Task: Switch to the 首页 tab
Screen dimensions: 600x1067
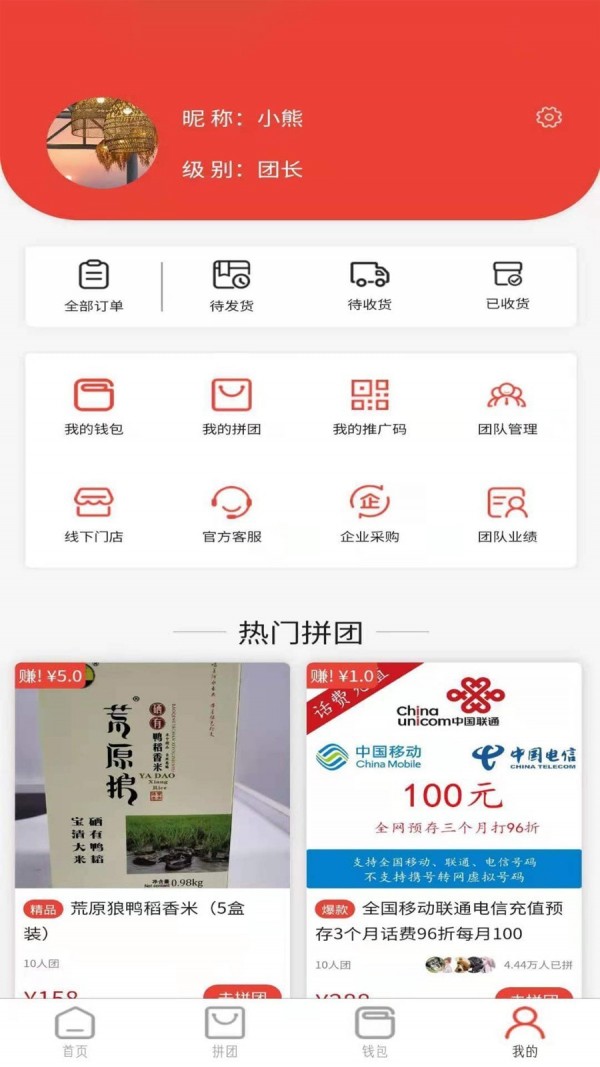Action: pyautogui.click(x=75, y=1032)
